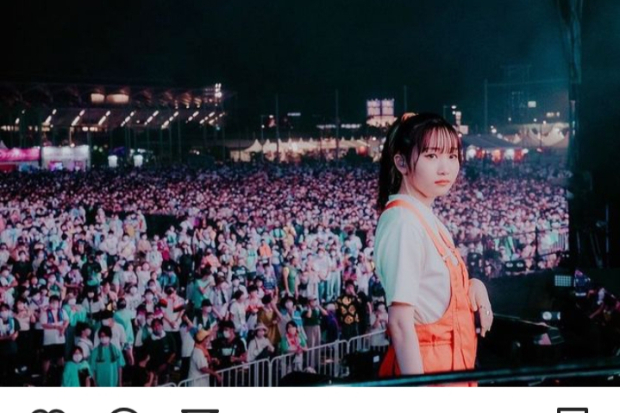Bookmark the concert photo post
620x413 pixels.
572,410
